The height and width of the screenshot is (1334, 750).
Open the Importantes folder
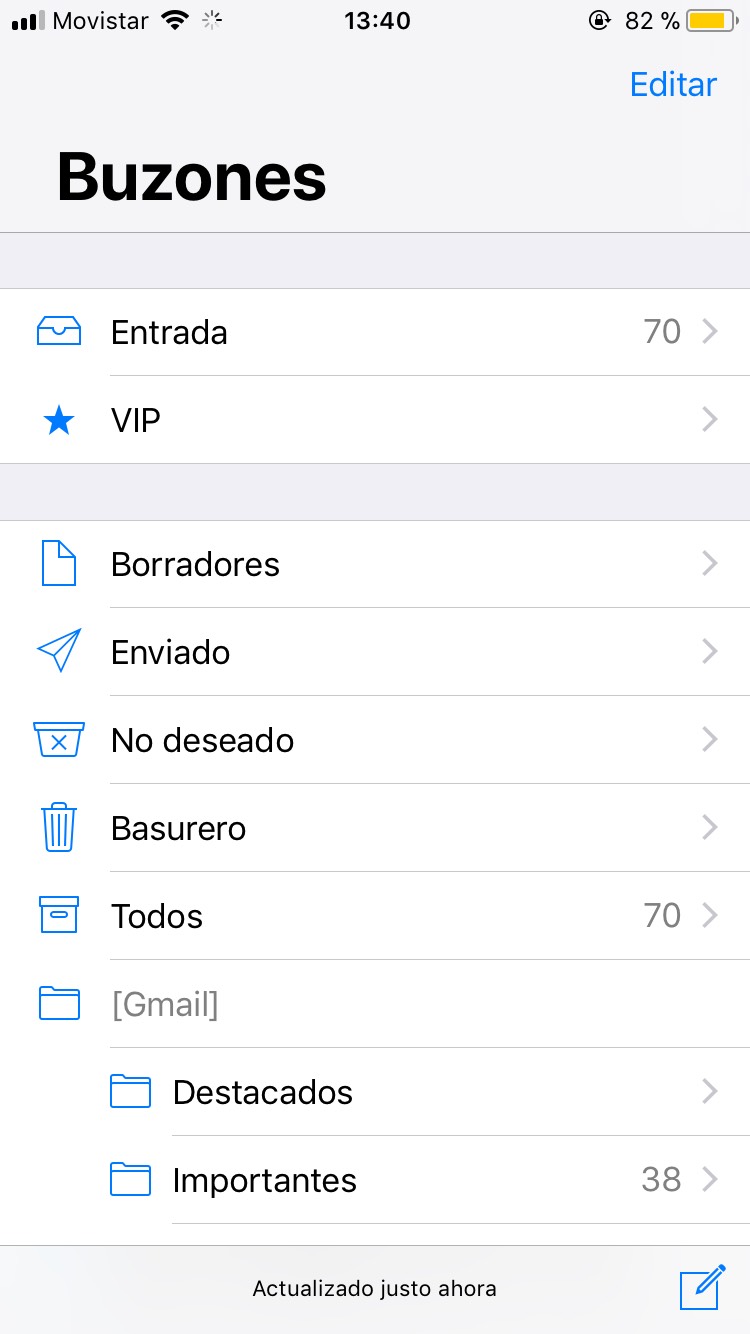pos(375,1180)
